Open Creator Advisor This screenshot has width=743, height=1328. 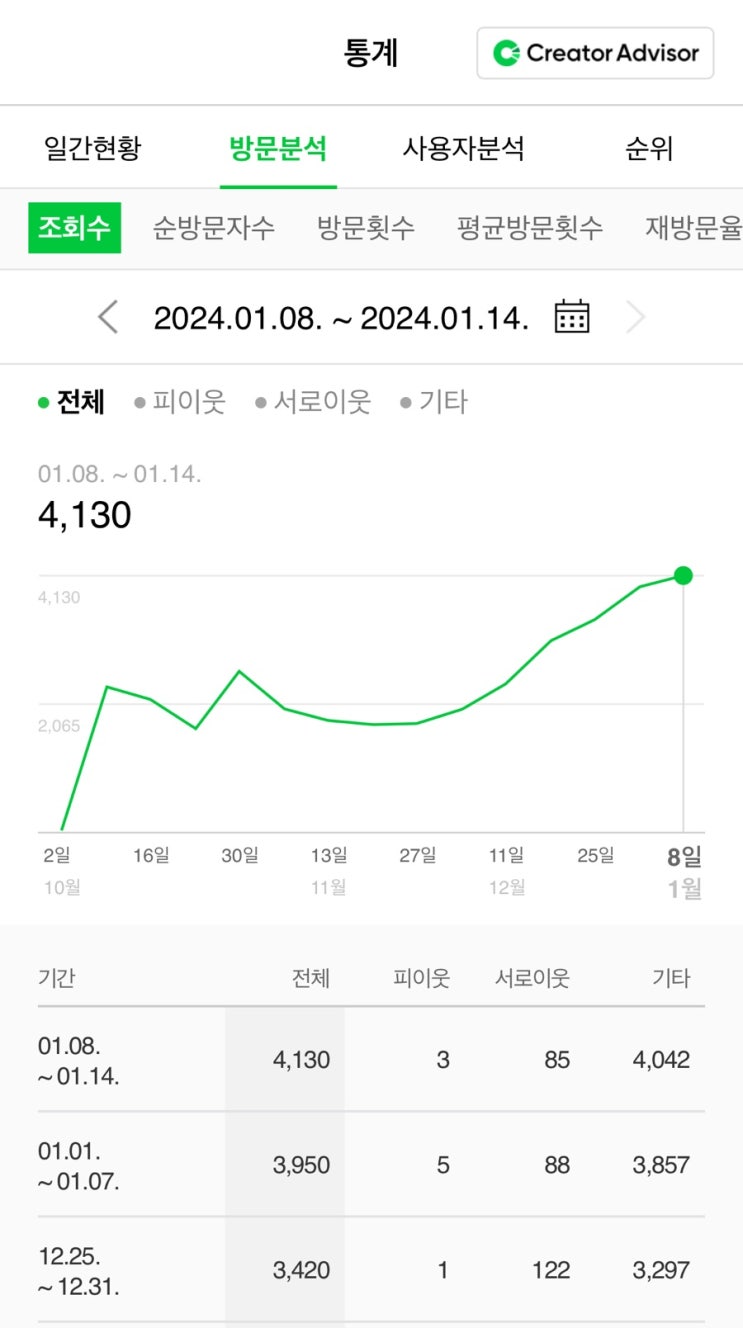click(595, 53)
